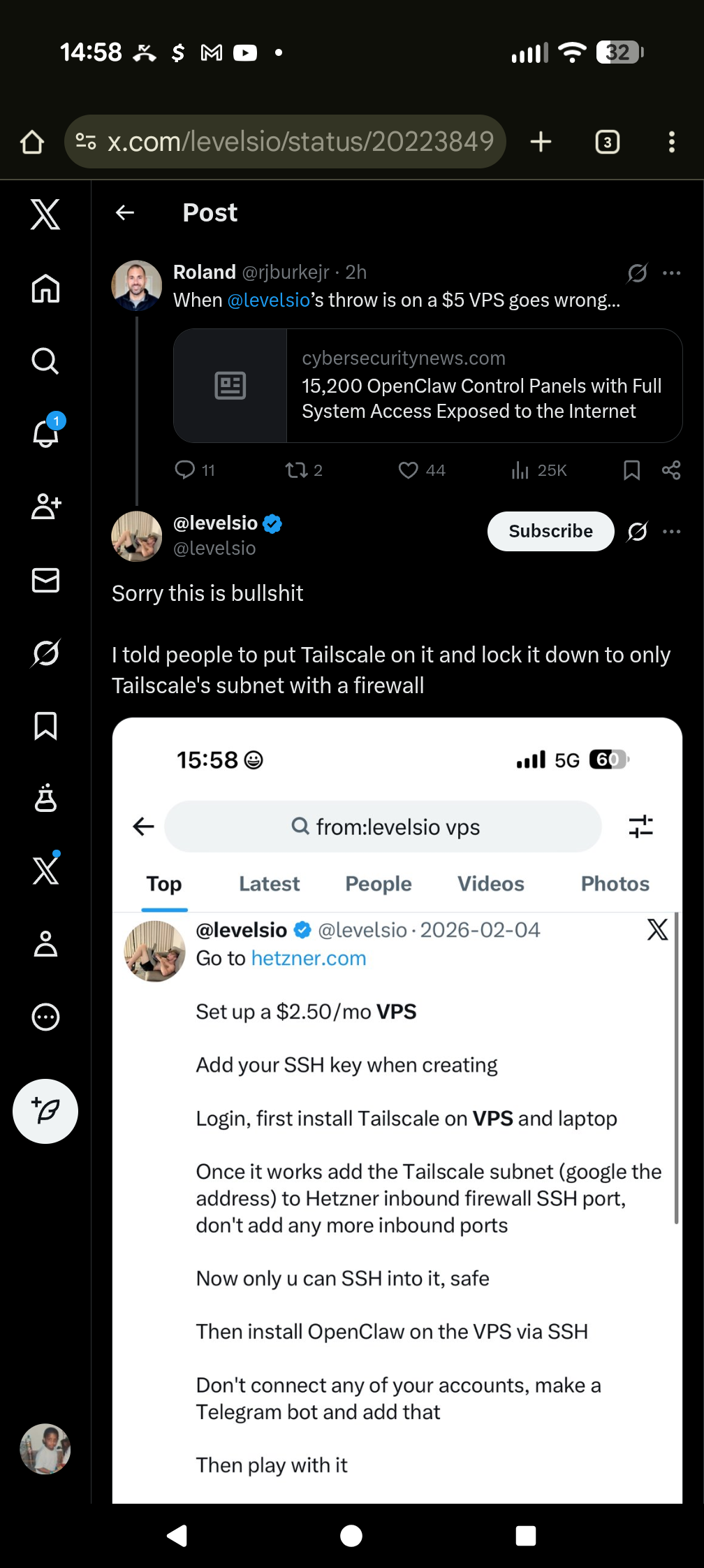The width and height of the screenshot is (704, 1568).
Task: Reply to Roland's post
Action: coord(185,470)
